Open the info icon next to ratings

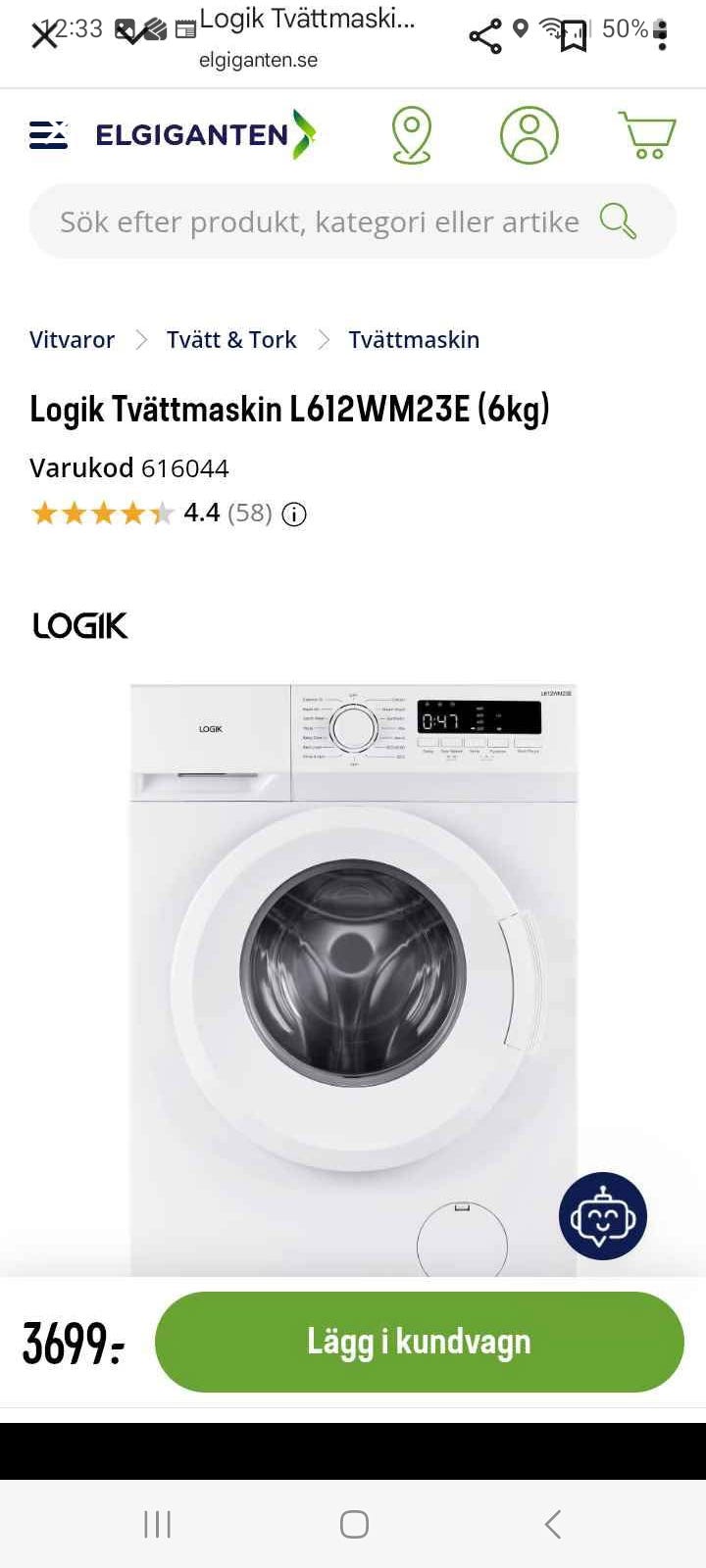293,514
